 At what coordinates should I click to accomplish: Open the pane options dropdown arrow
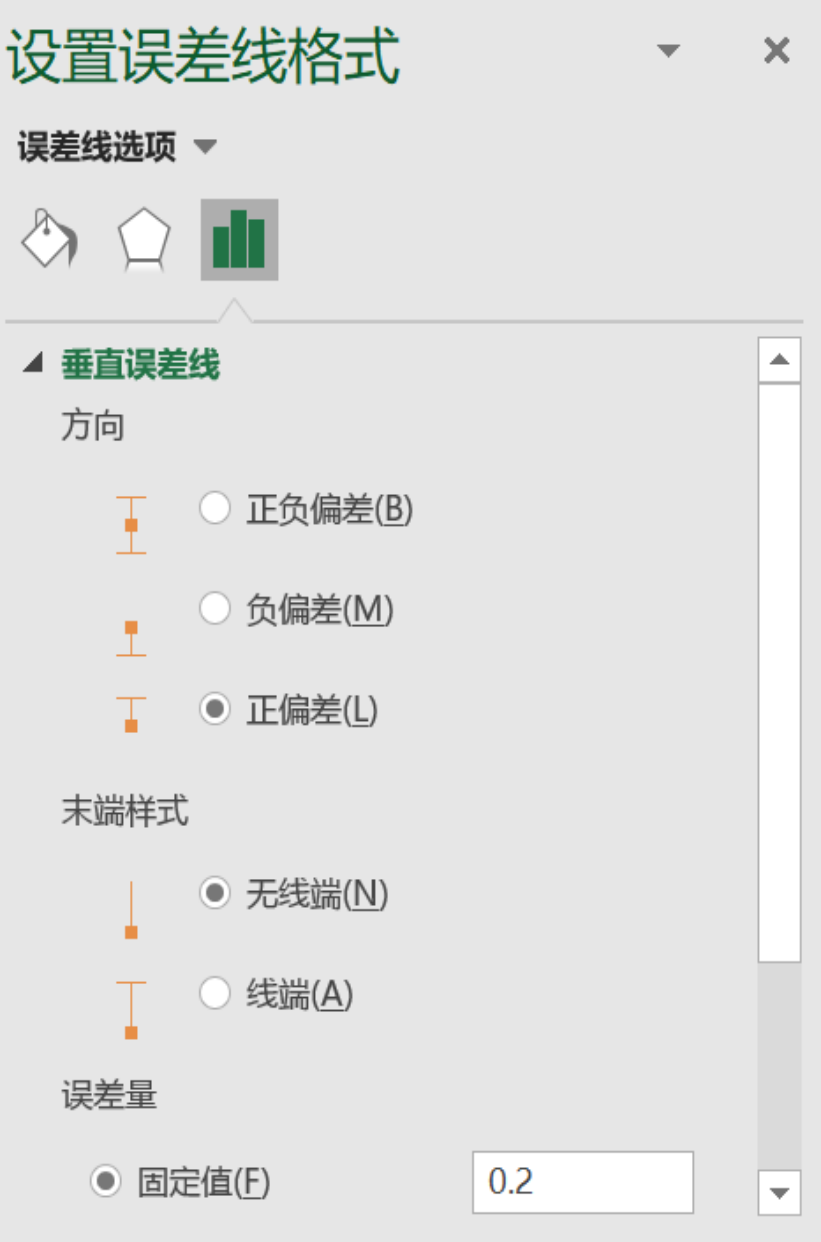[668, 50]
